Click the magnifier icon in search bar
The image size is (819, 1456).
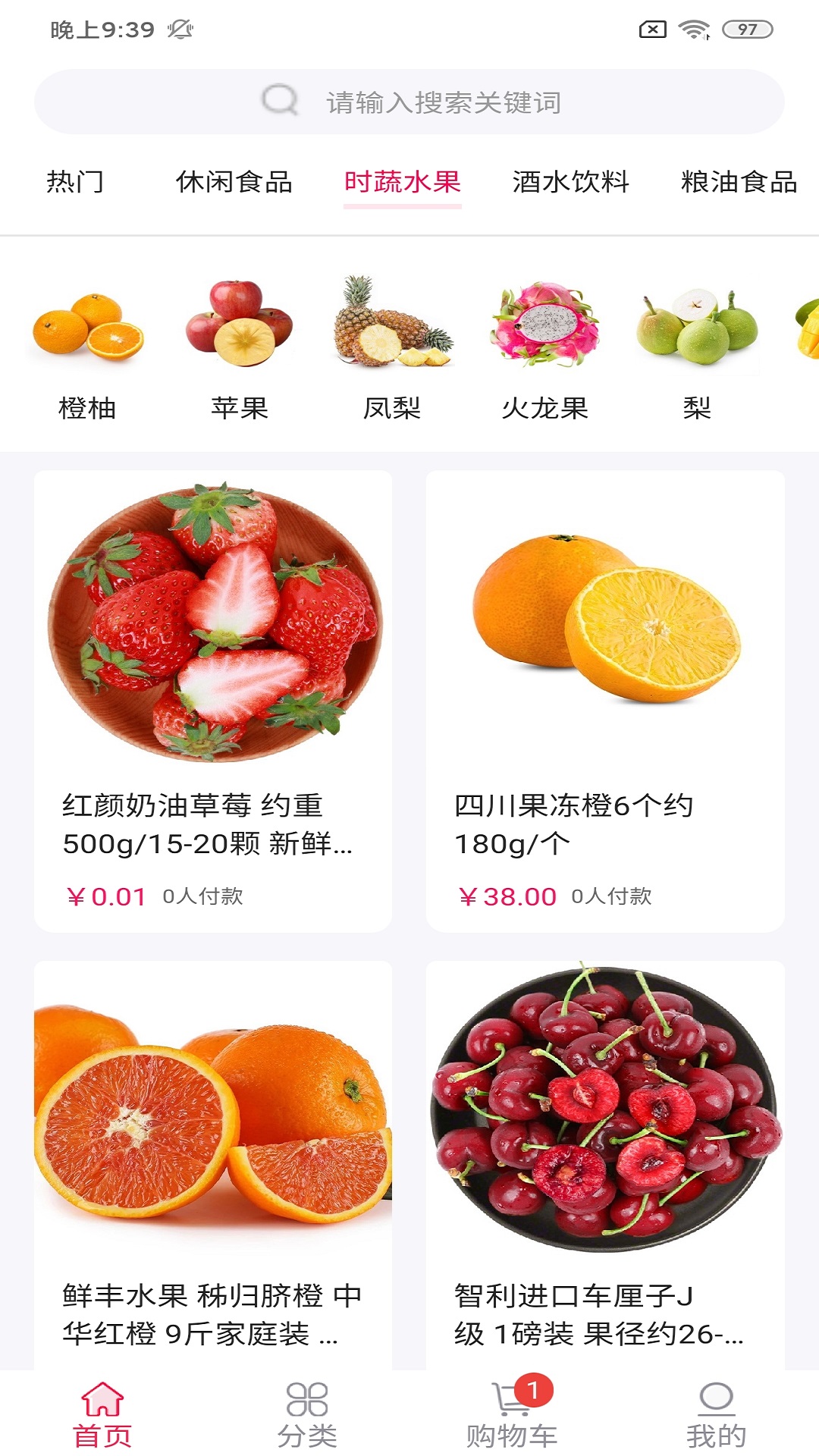[279, 101]
